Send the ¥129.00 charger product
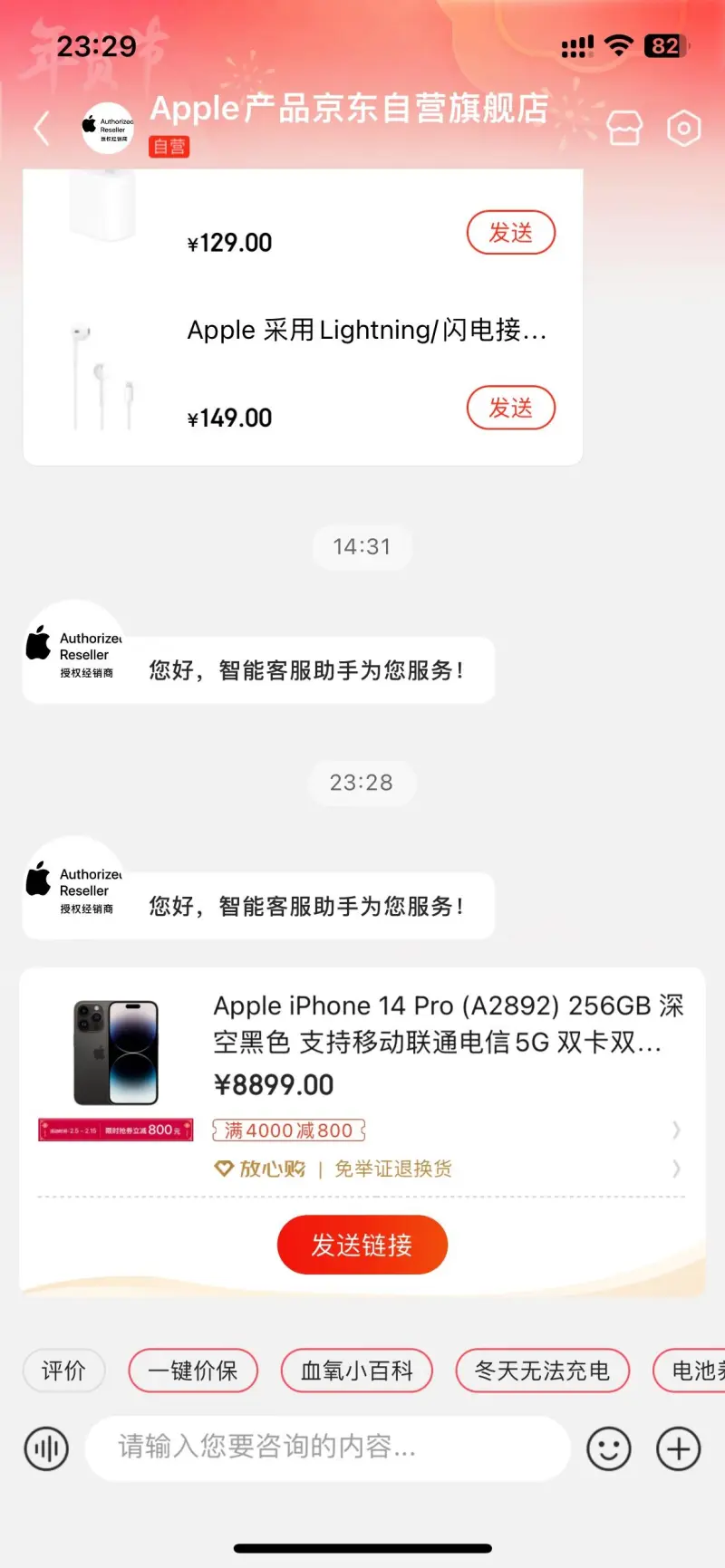The image size is (725, 1568). pyautogui.click(x=511, y=233)
